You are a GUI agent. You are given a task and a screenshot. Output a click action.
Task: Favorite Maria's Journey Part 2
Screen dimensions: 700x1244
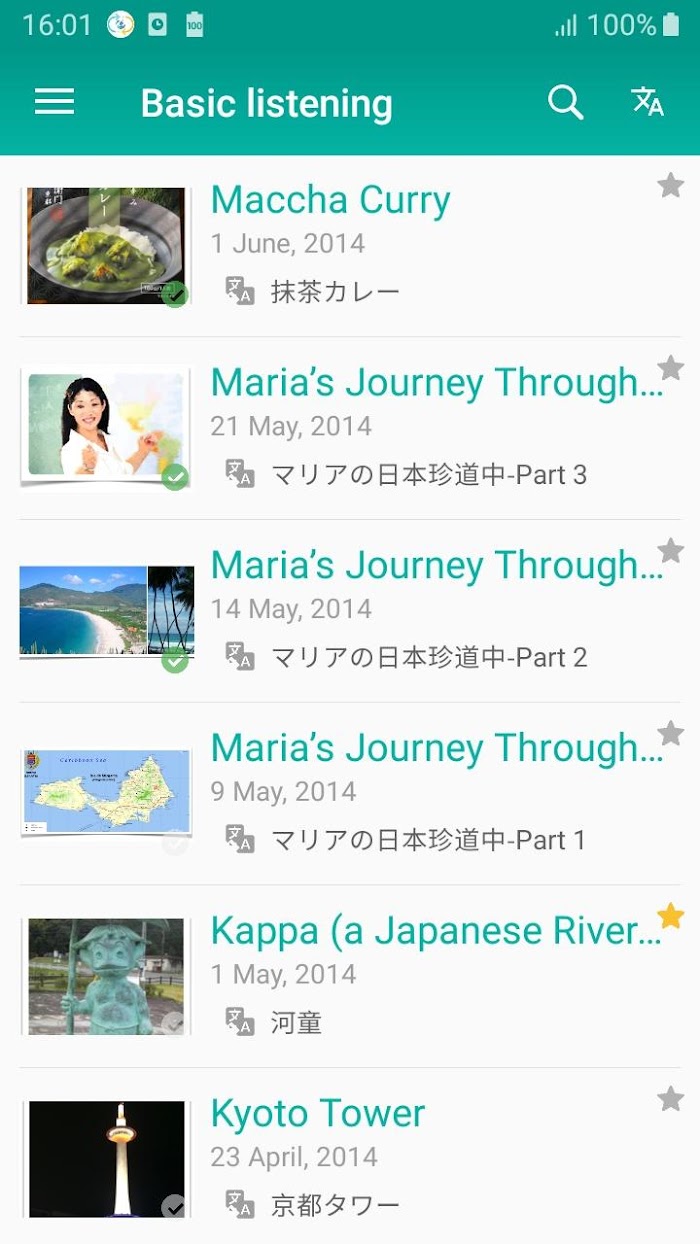(x=671, y=551)
